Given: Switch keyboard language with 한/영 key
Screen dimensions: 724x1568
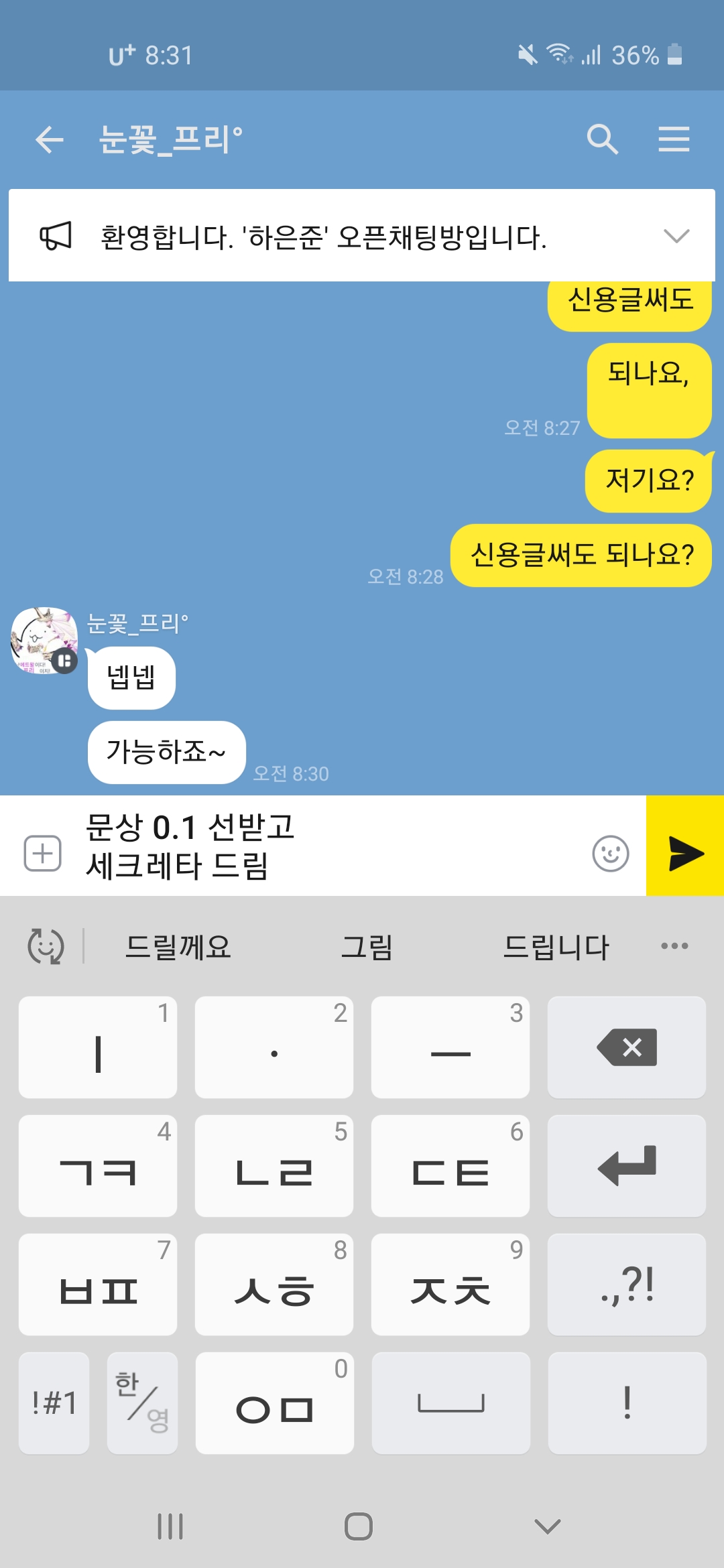Looking at the screenshot, I should click(x=142, y=1402).
